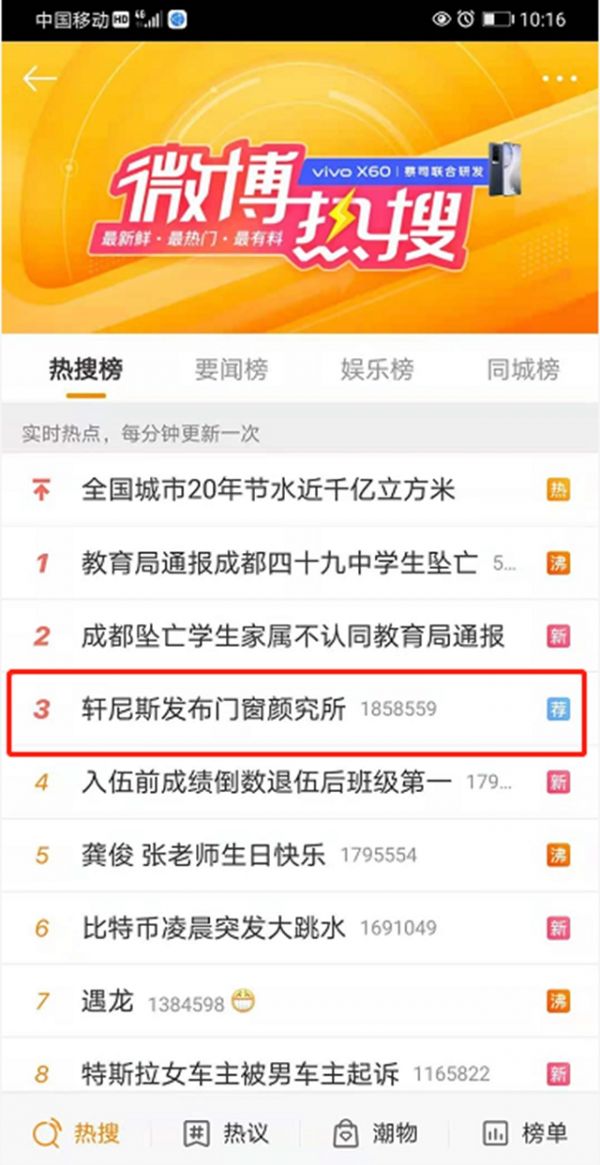Open 轩尼斯发布门窗颜究所 topic

[213, 709]
